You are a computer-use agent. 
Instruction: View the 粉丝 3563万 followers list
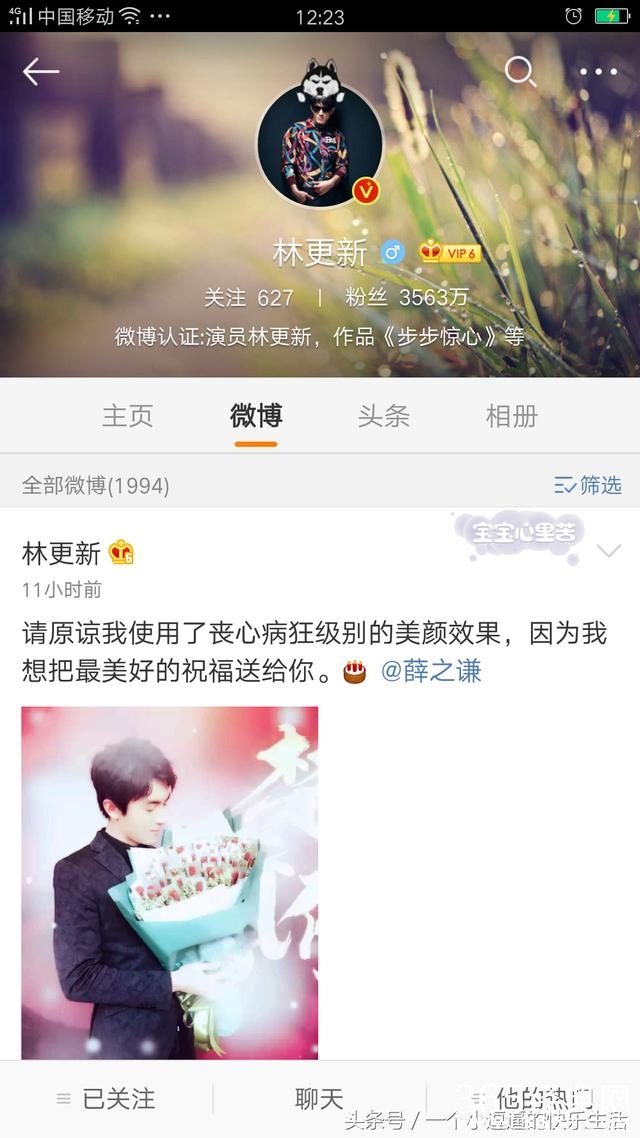[x=407, y=297]
